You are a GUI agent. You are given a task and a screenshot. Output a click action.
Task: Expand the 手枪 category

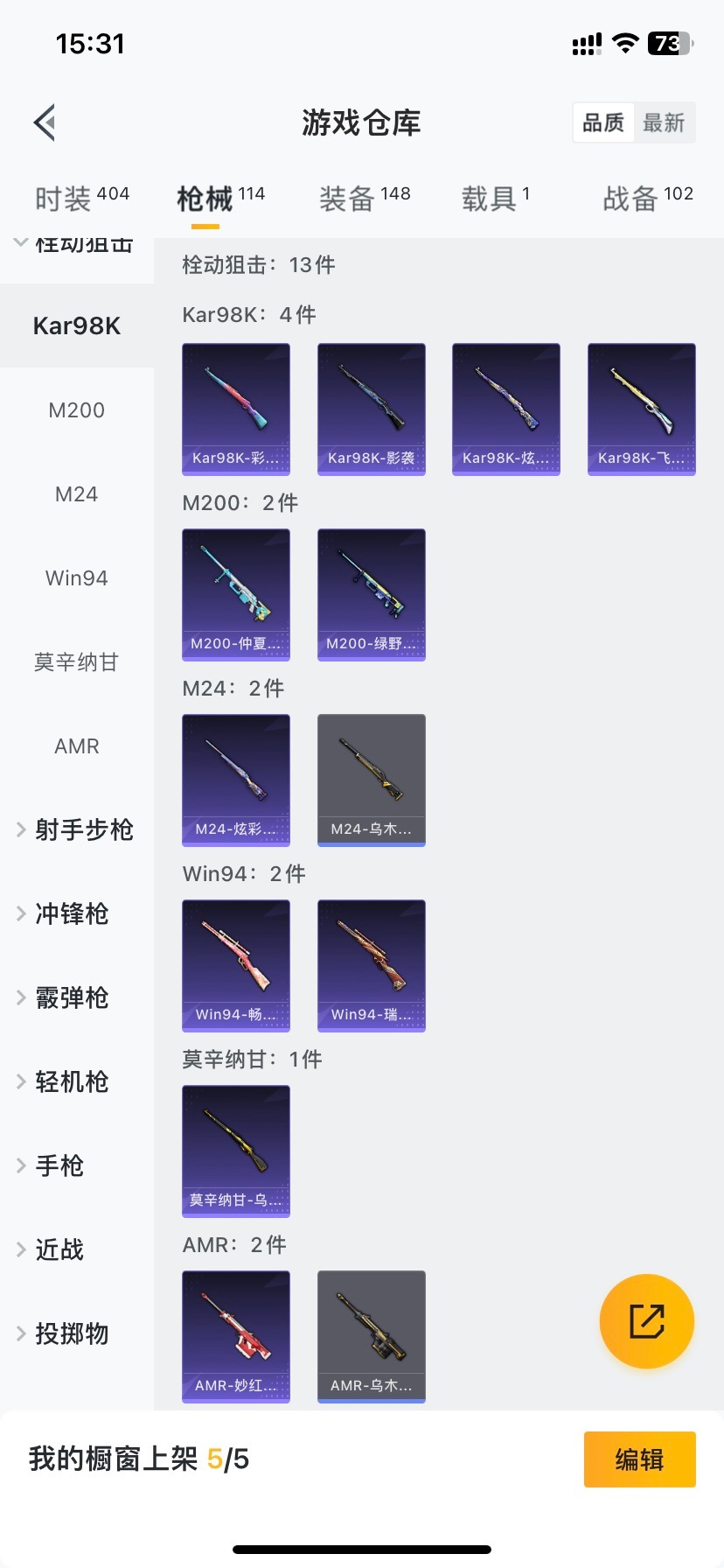pyautogui.click(x=59, y=1165)
